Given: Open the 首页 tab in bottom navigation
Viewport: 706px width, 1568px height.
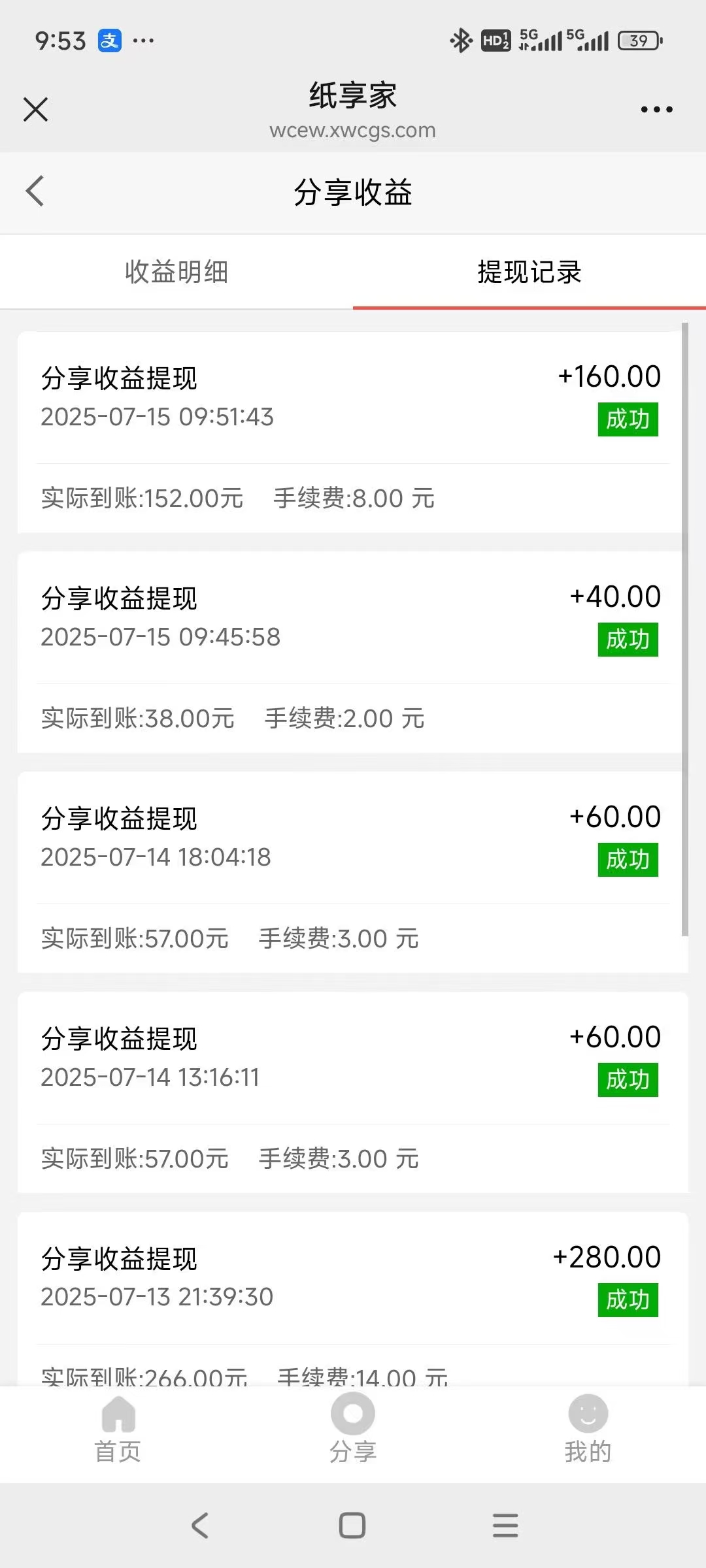Looking at the screenshot, I should [x=118, y=1429].
